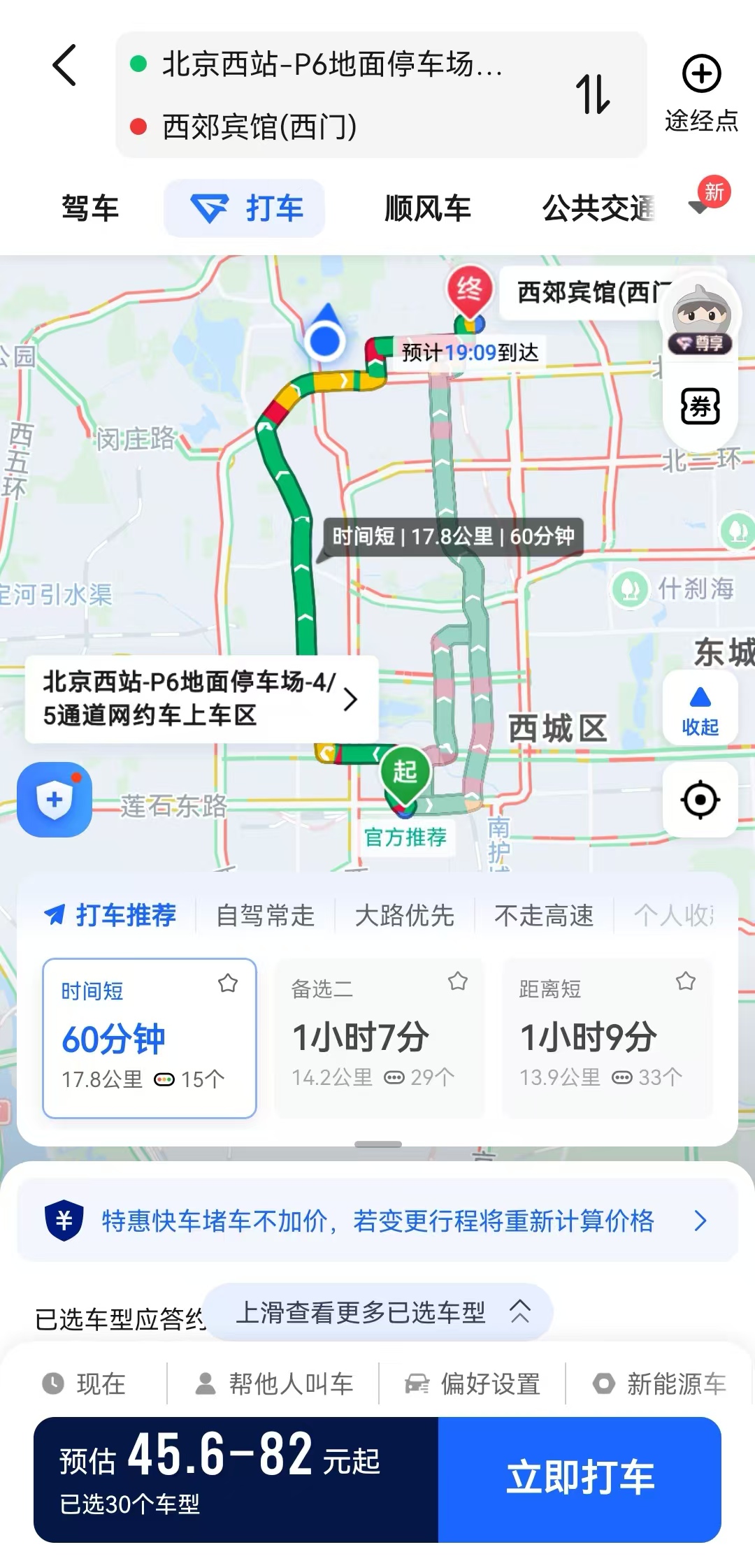Switch to the 驾车 tab

[90, 208]
